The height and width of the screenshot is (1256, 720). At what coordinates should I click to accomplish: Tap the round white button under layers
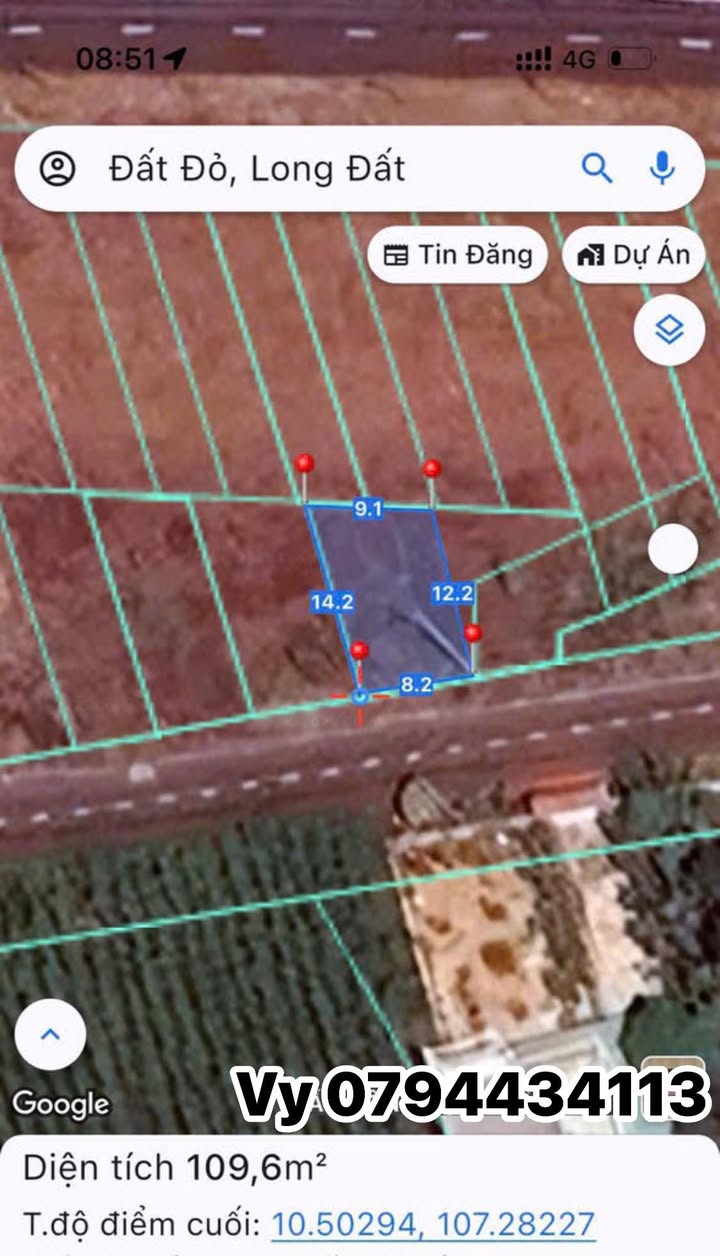pyautogui.click(x=673, y=549)
